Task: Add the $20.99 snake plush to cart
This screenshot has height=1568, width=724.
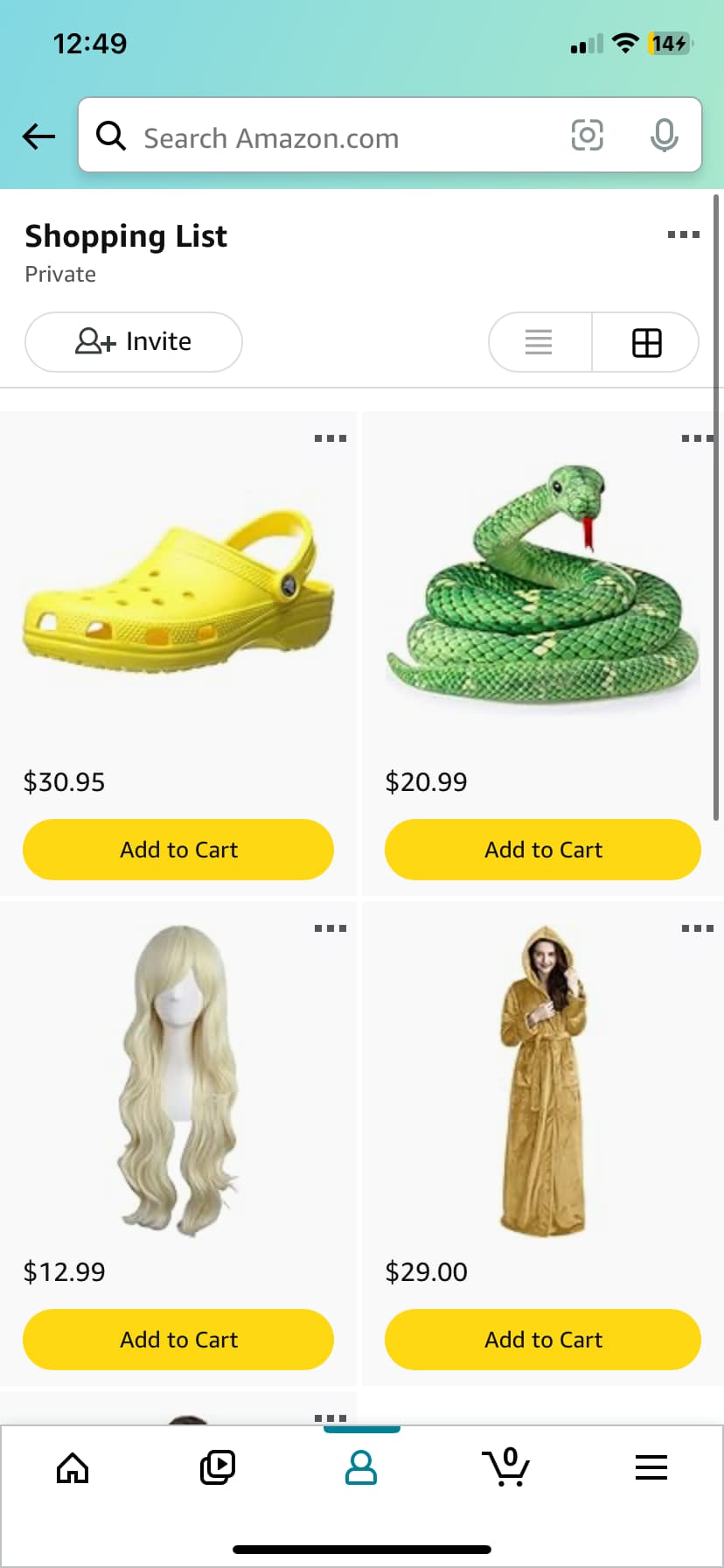Action: coord(543,850)
